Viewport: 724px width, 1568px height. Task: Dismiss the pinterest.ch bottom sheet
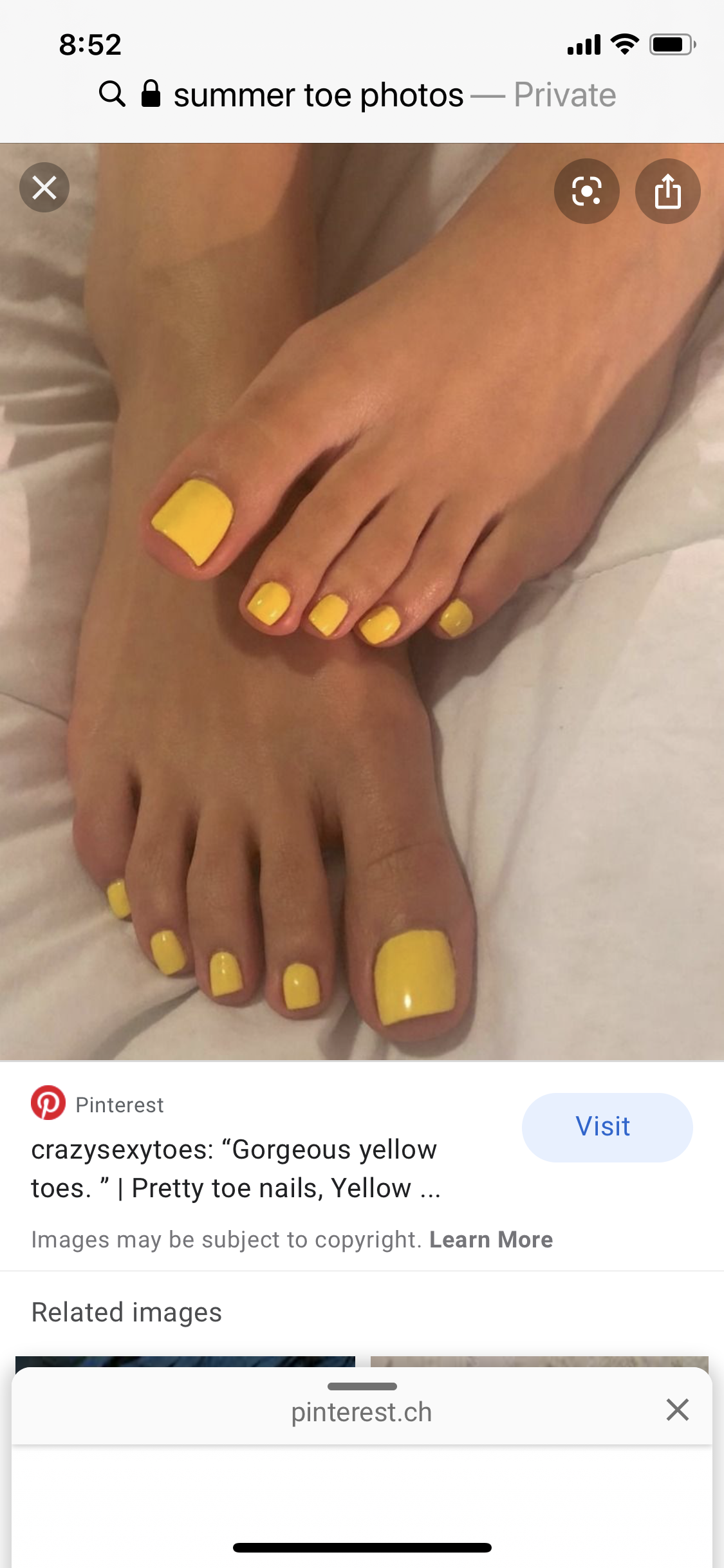coord(678,1410)
